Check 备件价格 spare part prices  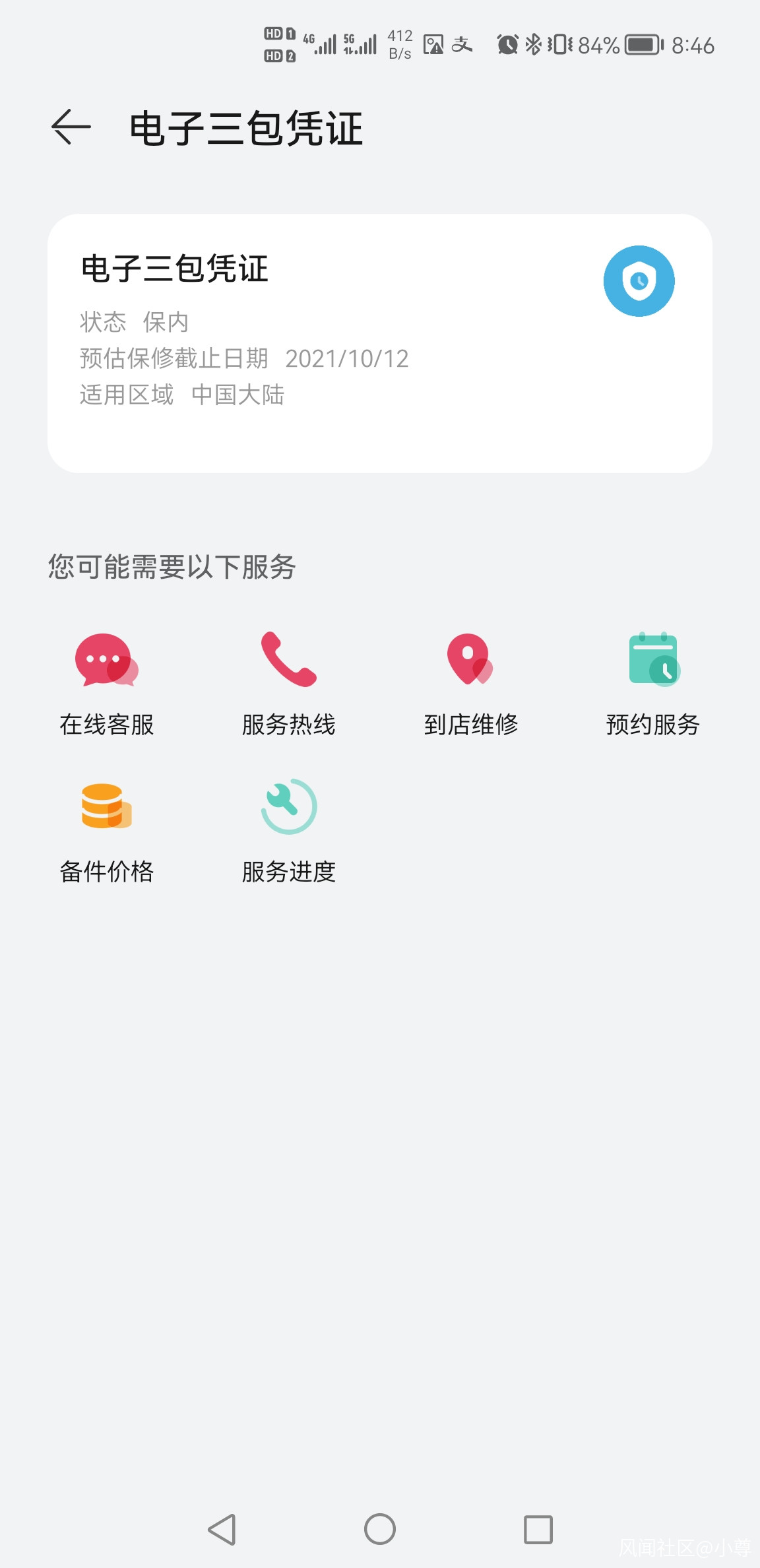click(107, 832)
